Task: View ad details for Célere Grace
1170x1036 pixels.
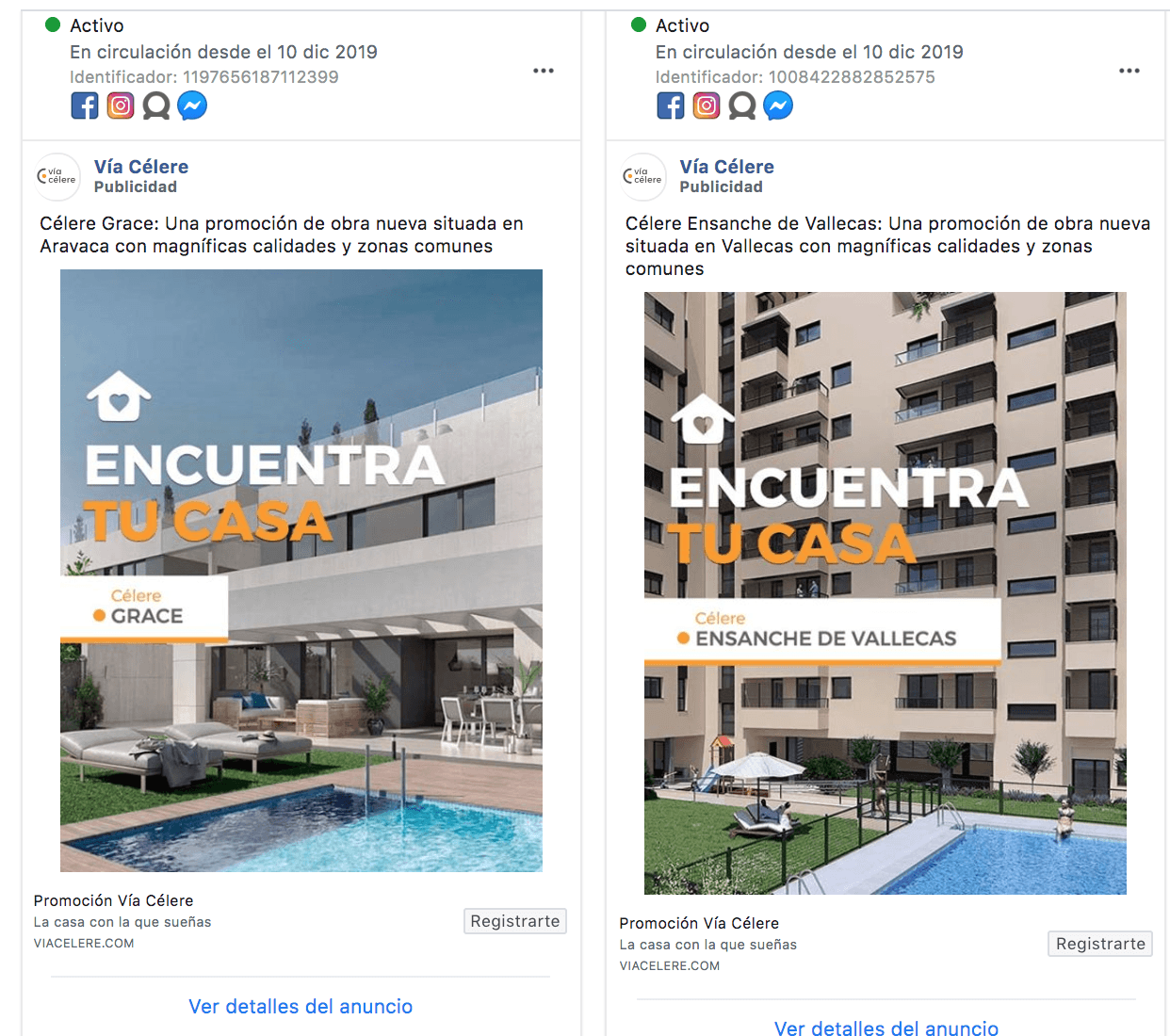Action: click(301, 1006)
